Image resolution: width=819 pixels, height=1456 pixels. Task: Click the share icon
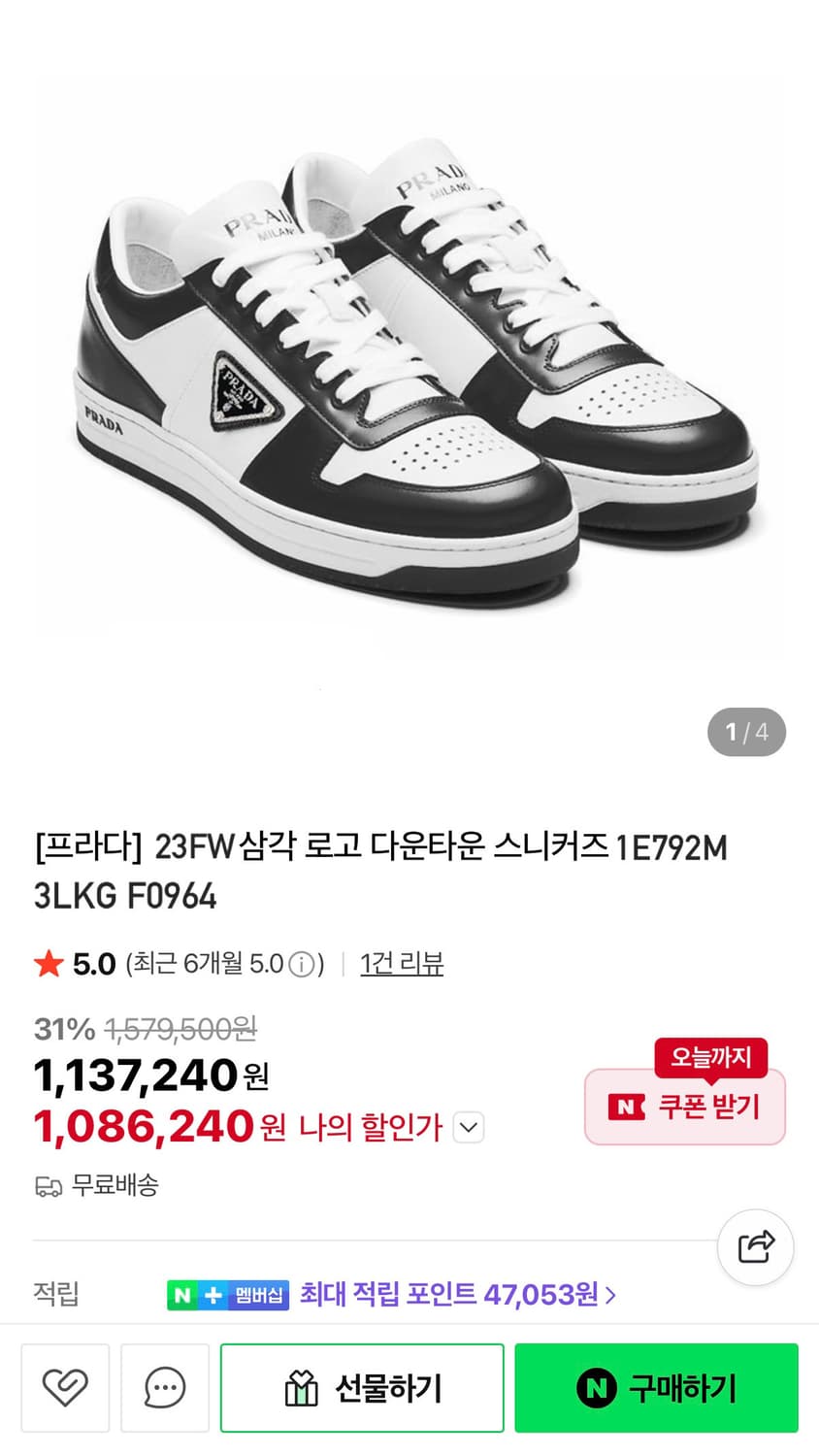755,1247
